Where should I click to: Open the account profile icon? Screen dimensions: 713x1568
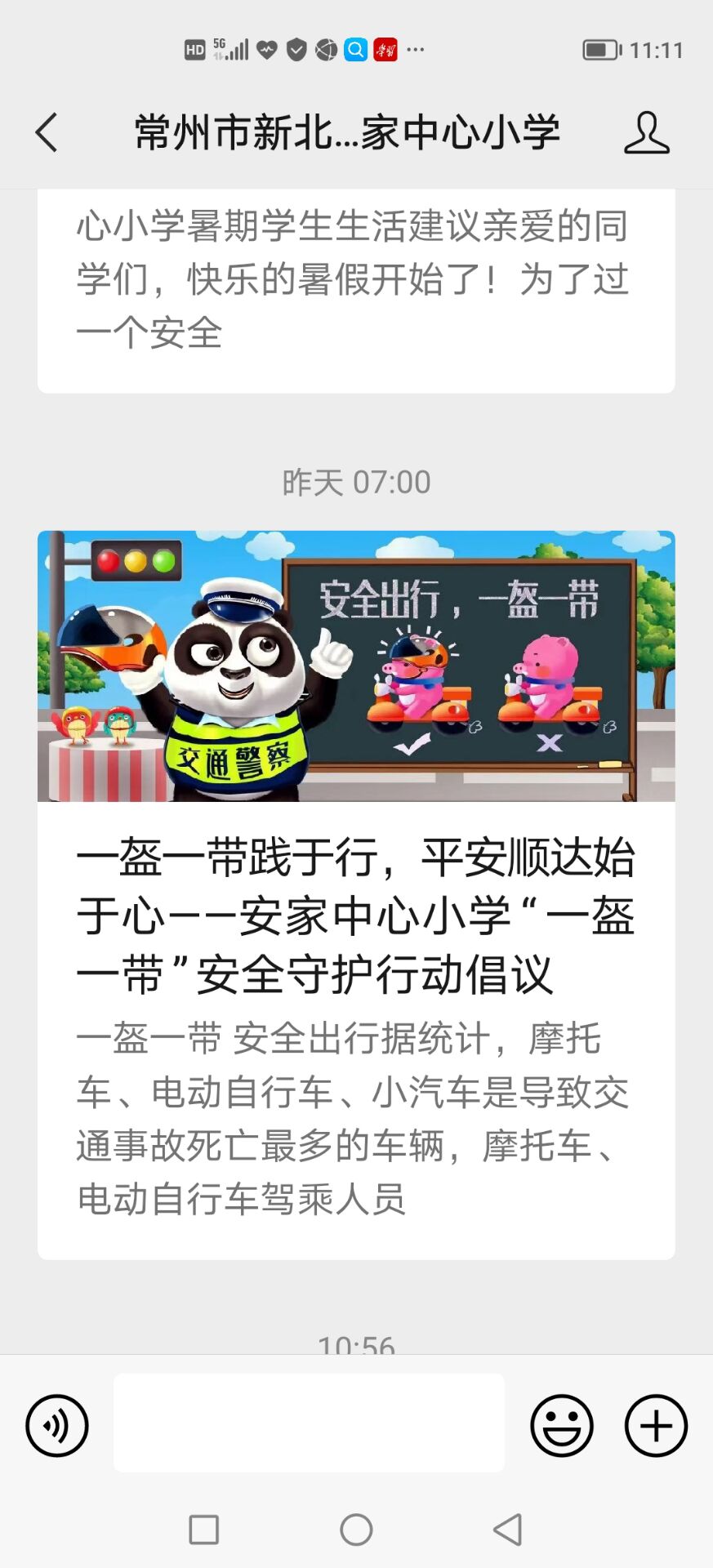(646, 132)
